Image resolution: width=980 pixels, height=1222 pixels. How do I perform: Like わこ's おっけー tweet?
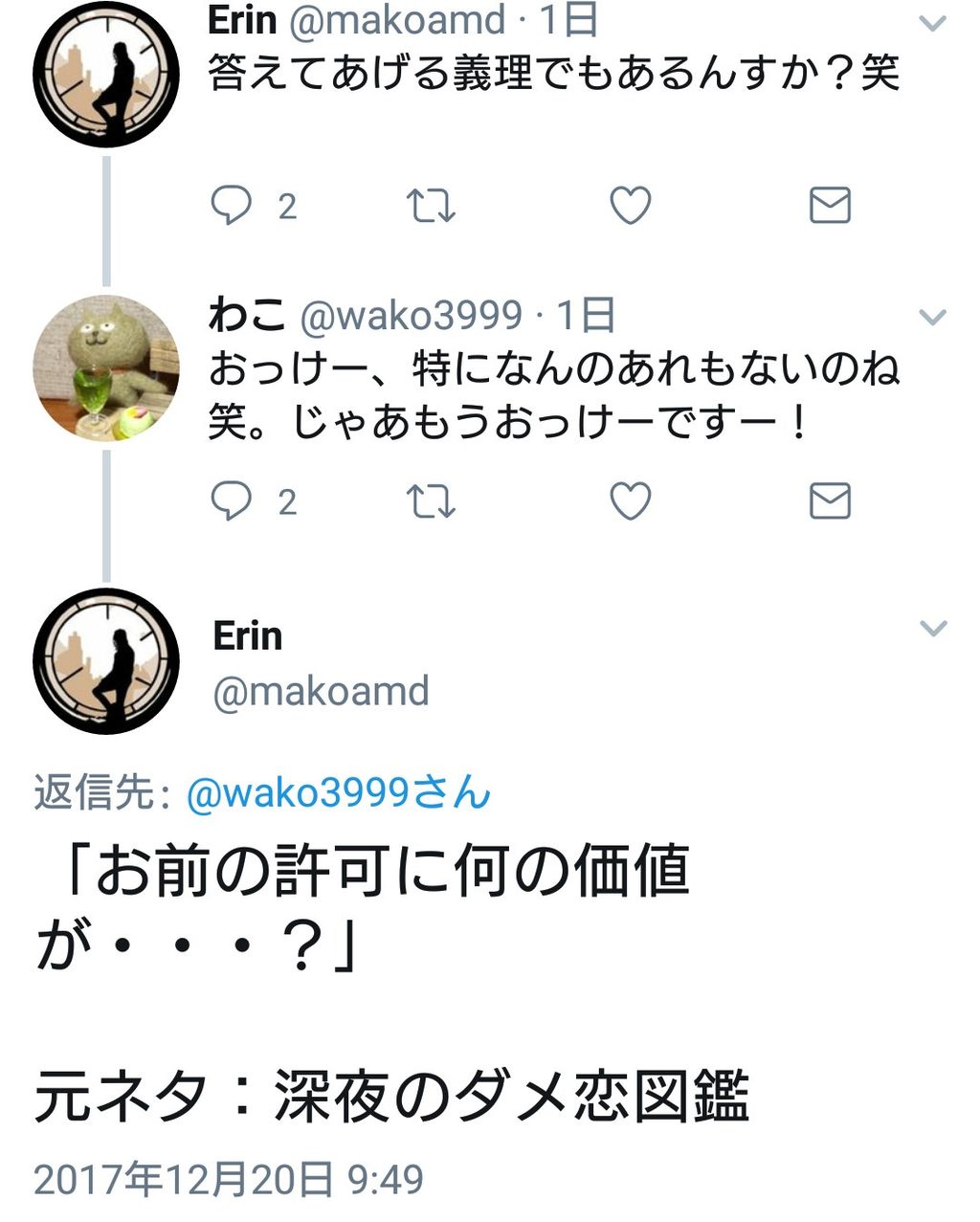click(631, 500)
